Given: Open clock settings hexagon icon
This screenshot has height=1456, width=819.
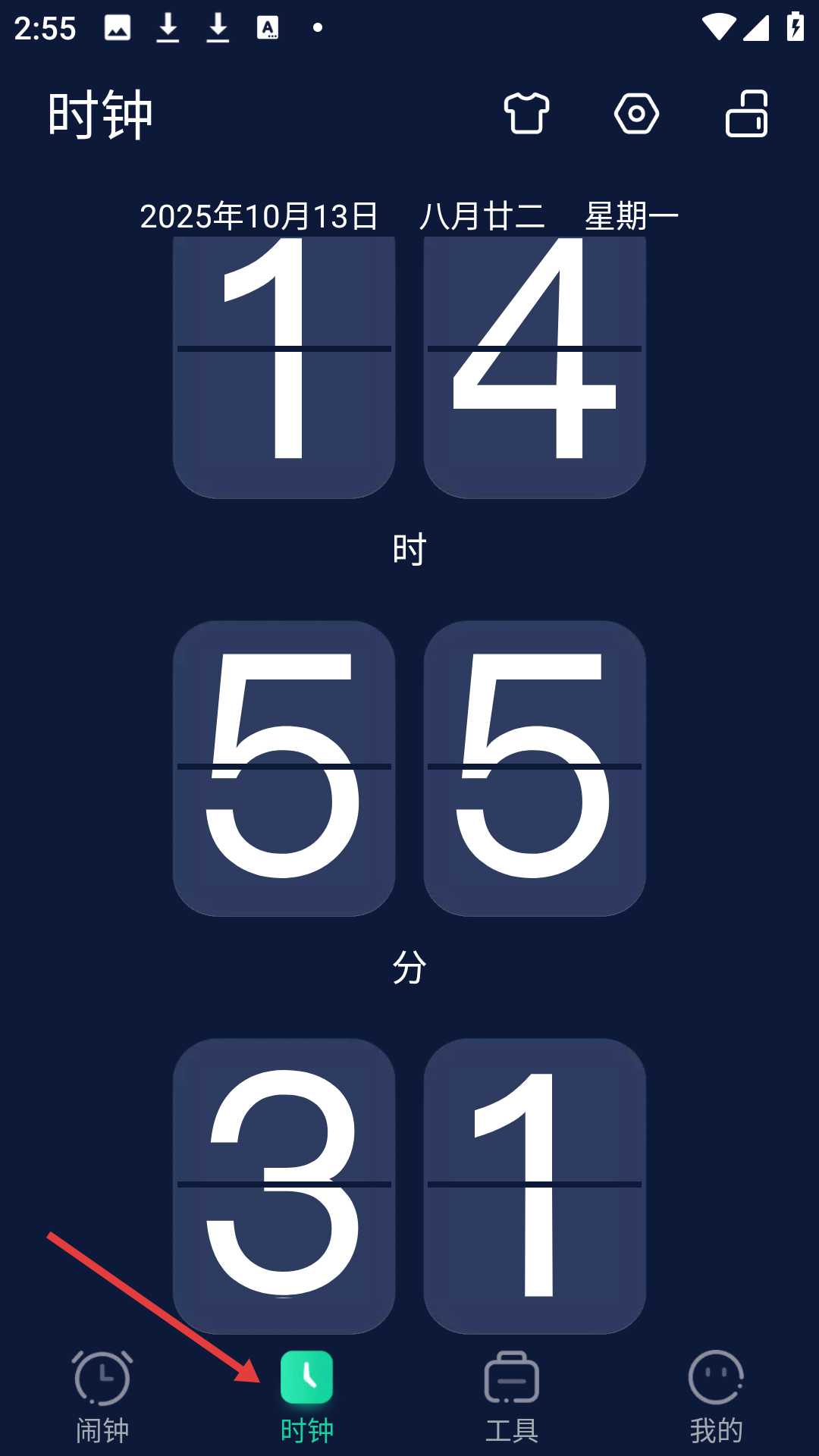Looking at the screenshot, I should 636,114.
